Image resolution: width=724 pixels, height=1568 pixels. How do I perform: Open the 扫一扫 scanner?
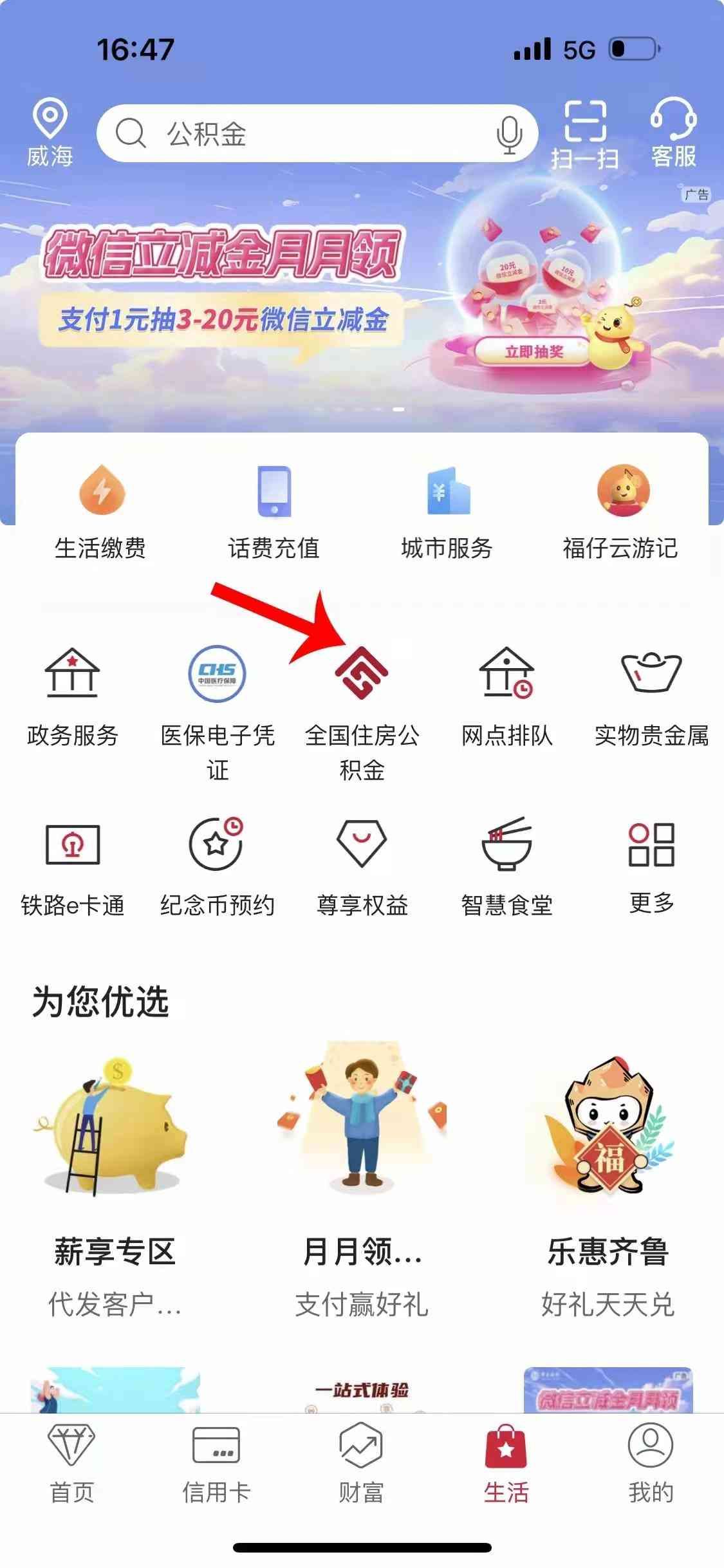click(x=584, y=133)
